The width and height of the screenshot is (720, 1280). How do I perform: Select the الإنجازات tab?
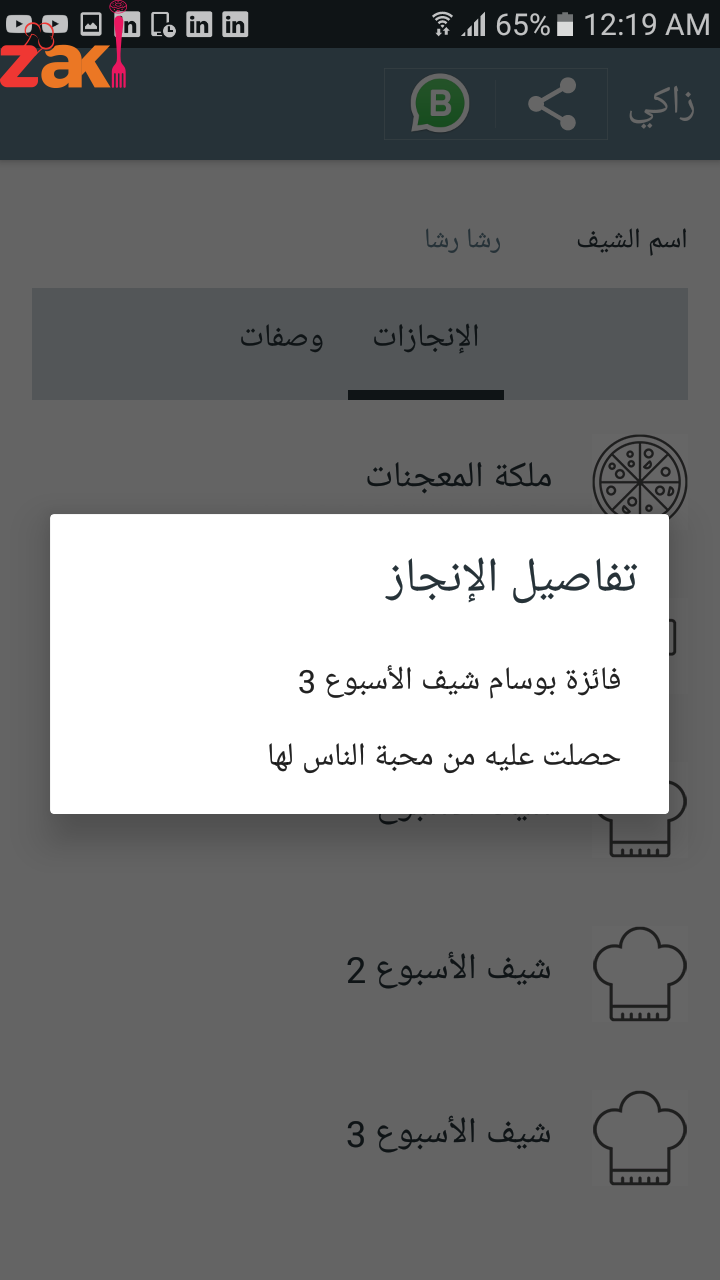point(426,338)
